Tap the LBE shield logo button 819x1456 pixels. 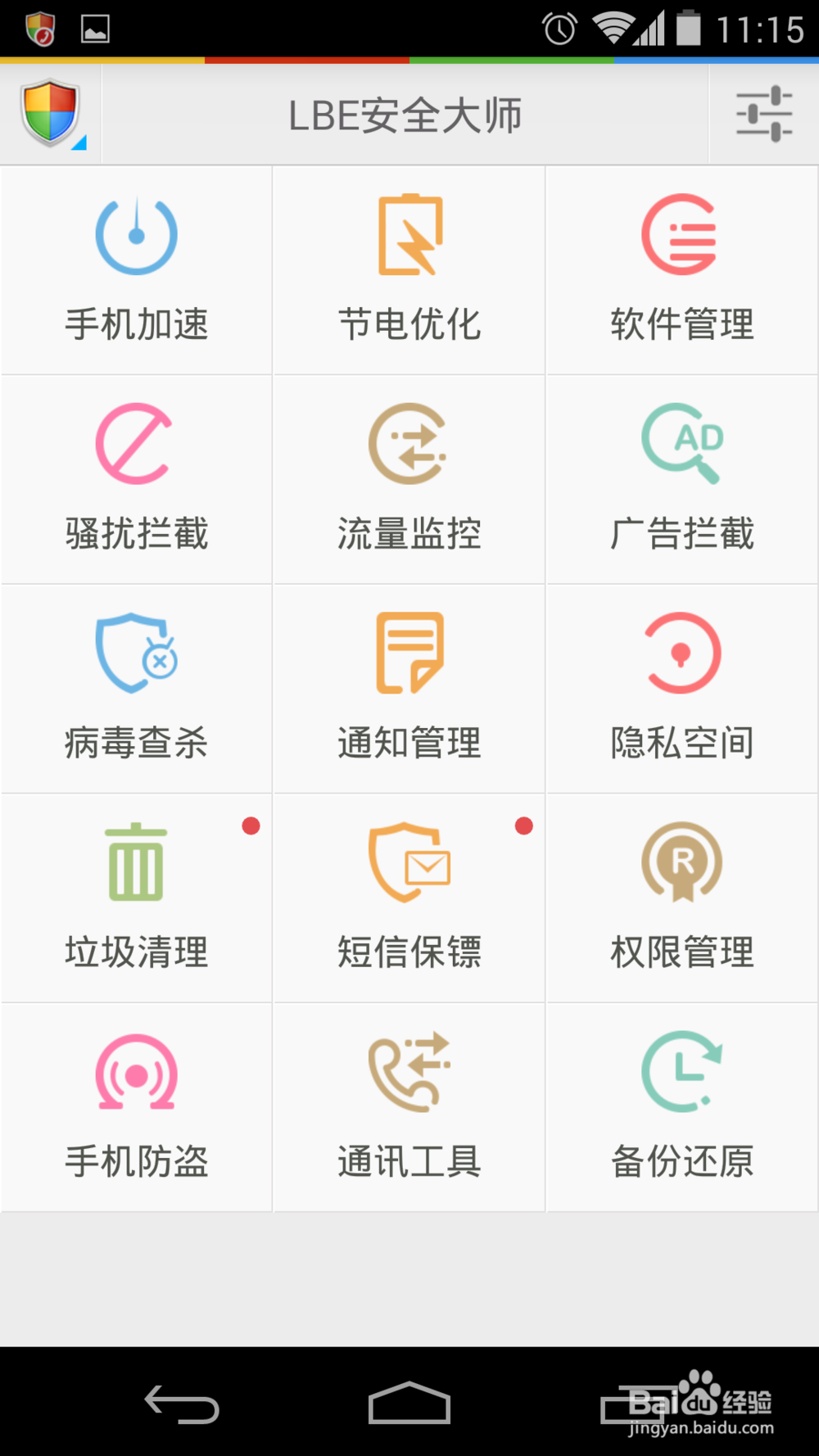[51, 115]
